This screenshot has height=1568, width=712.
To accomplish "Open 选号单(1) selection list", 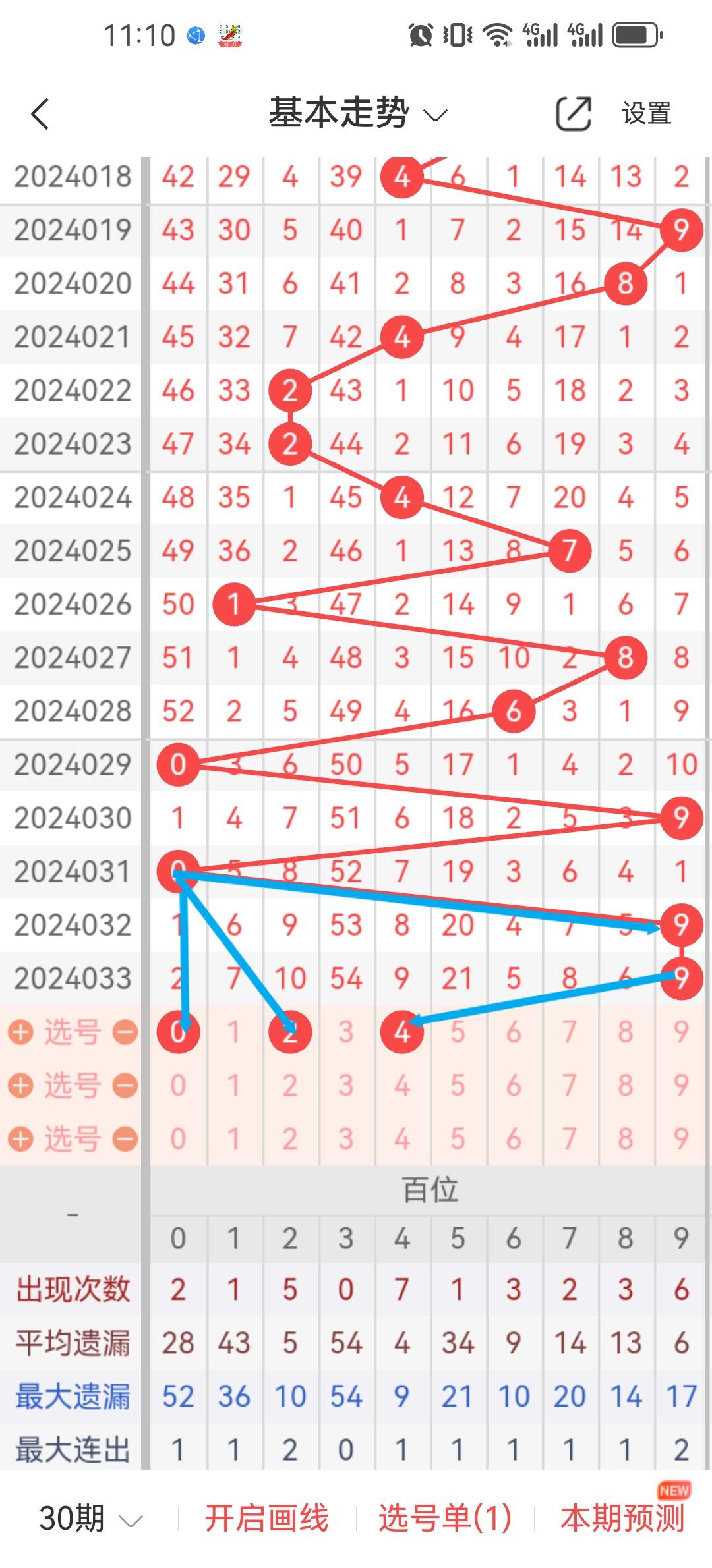I will click(445, 1519).
